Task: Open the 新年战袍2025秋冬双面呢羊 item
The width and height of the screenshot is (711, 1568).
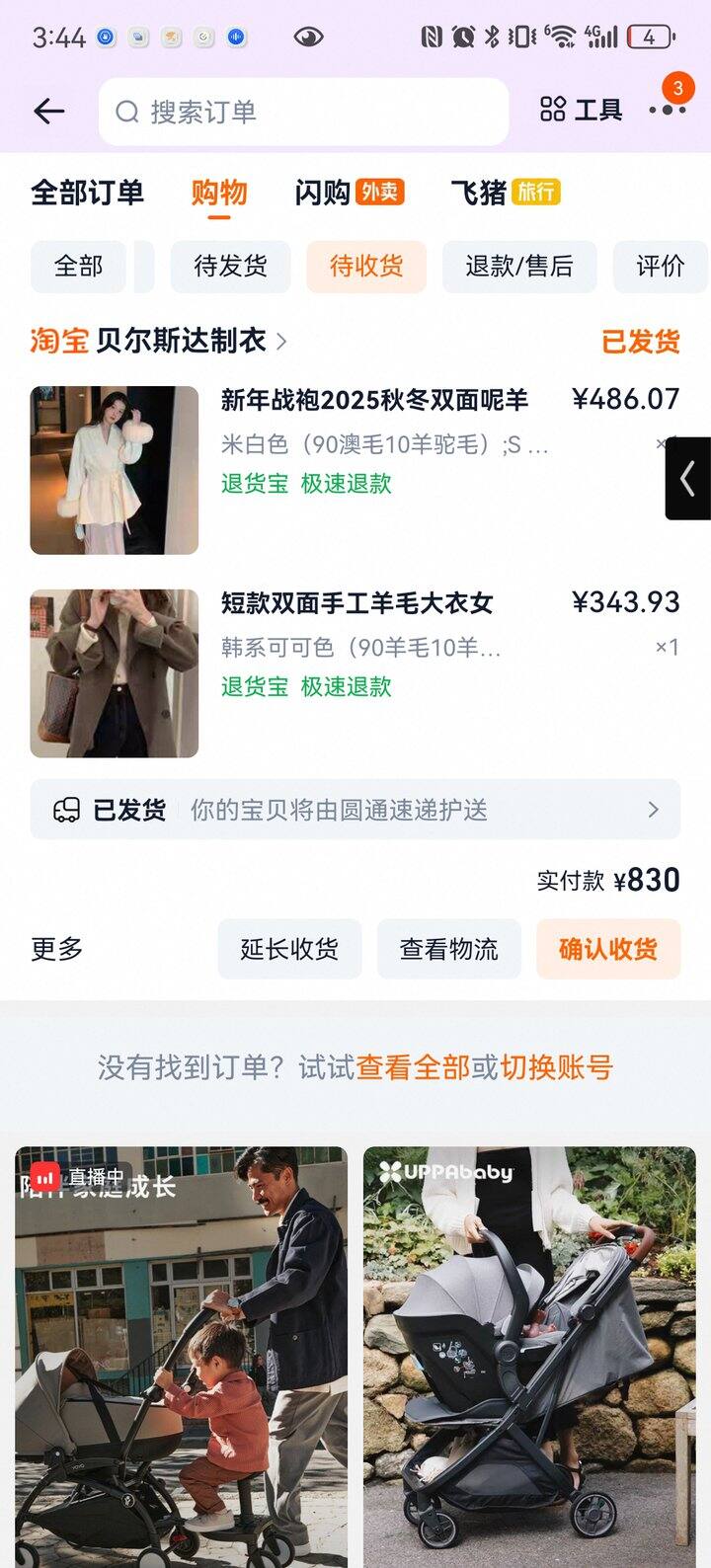Action: (374, 400)
